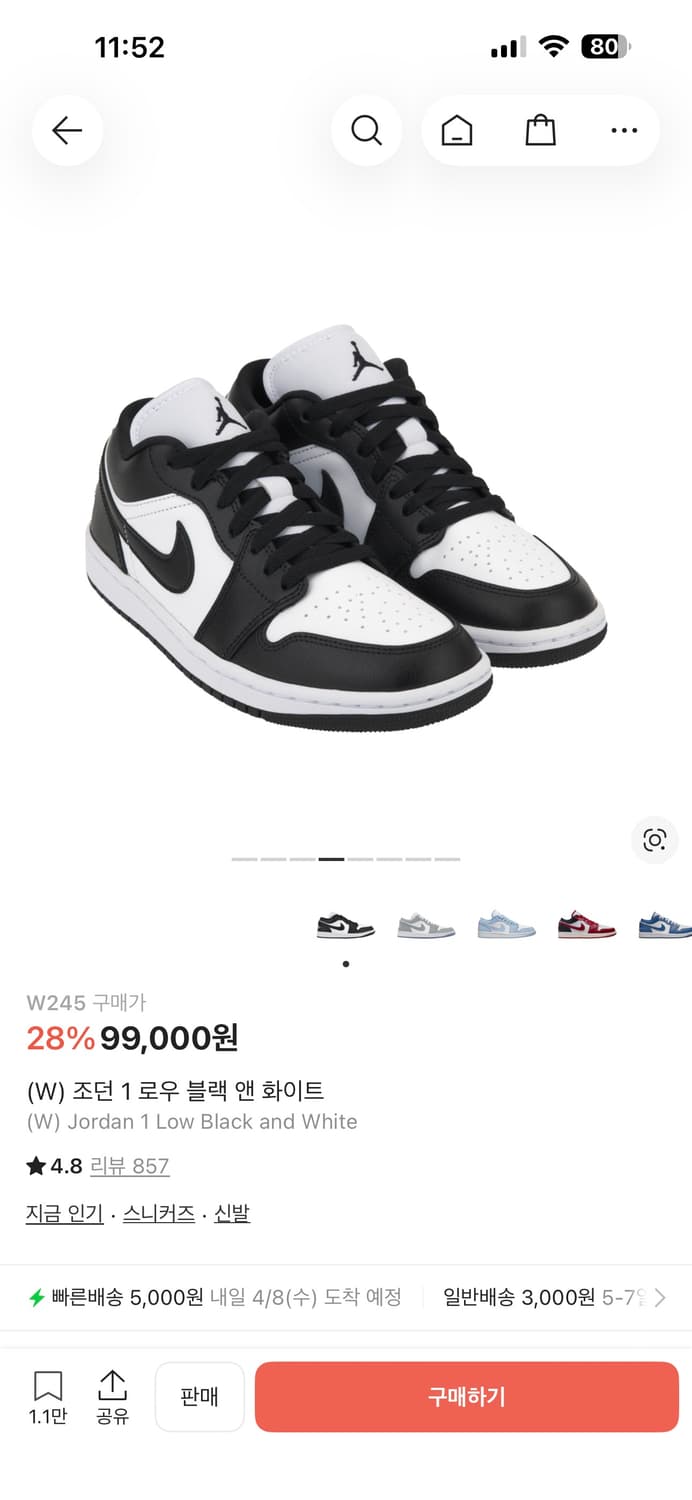Go back using the arrow button

67,130
